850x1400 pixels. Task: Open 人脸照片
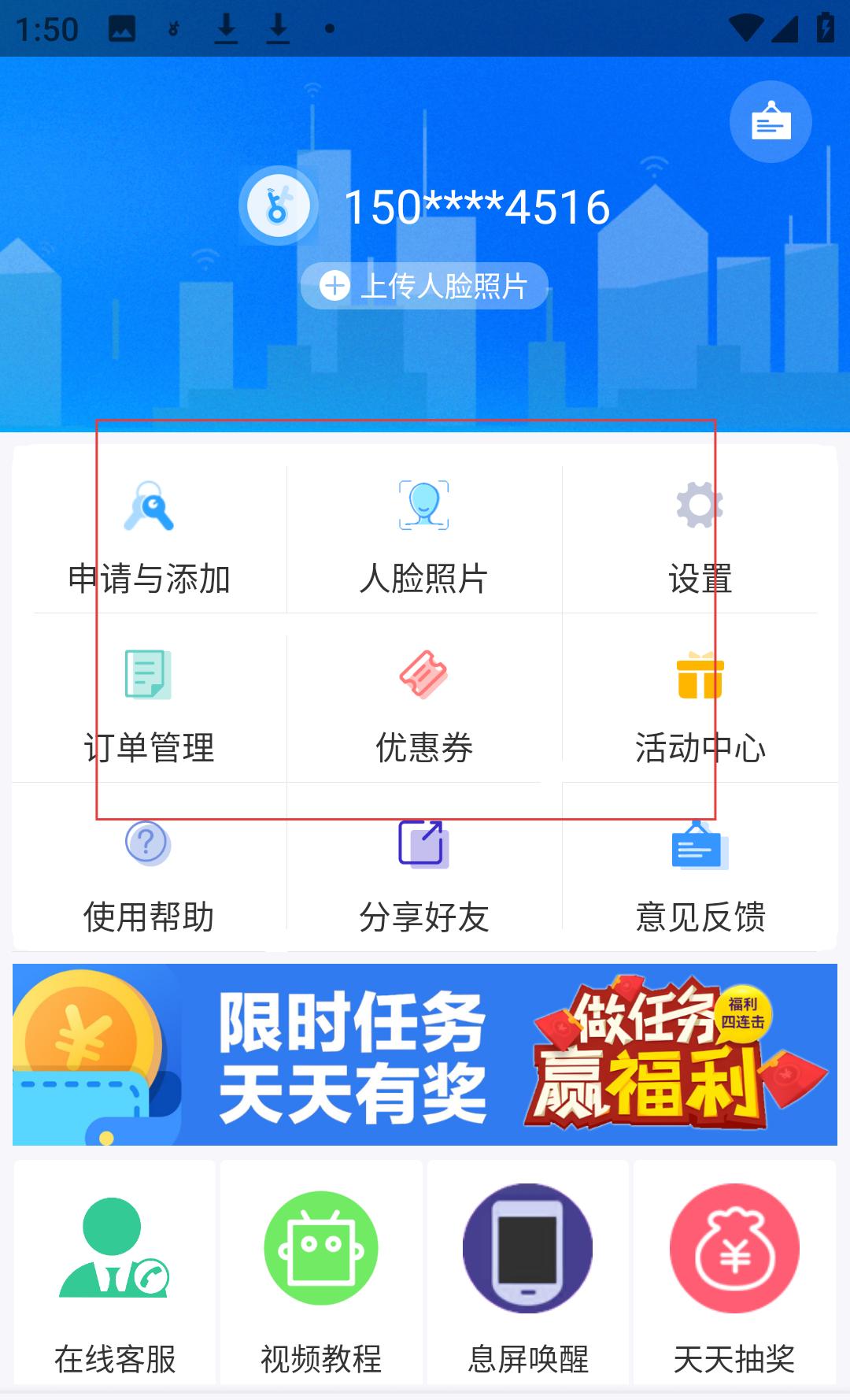click(x=424, y=539)
